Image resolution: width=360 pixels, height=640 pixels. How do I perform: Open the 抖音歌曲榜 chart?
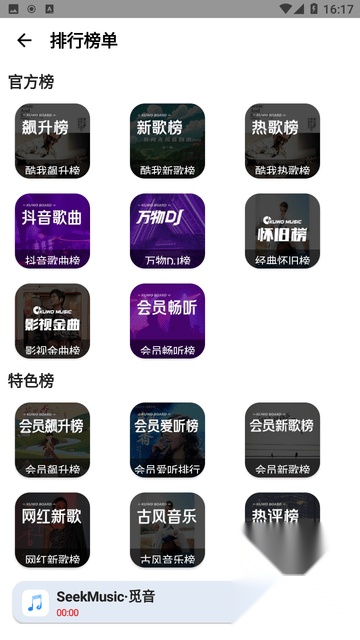[x=52, y=231]
